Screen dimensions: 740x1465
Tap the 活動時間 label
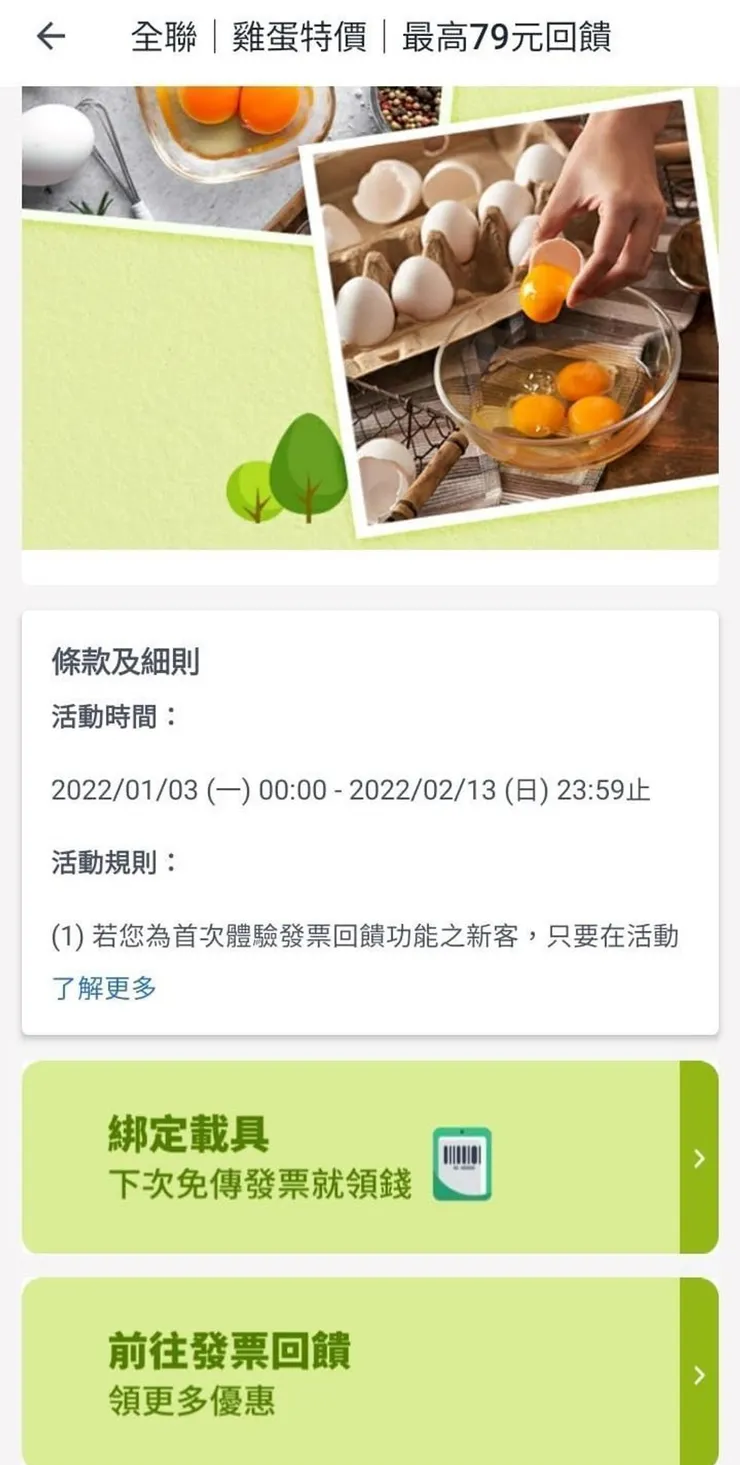(101, 715)
